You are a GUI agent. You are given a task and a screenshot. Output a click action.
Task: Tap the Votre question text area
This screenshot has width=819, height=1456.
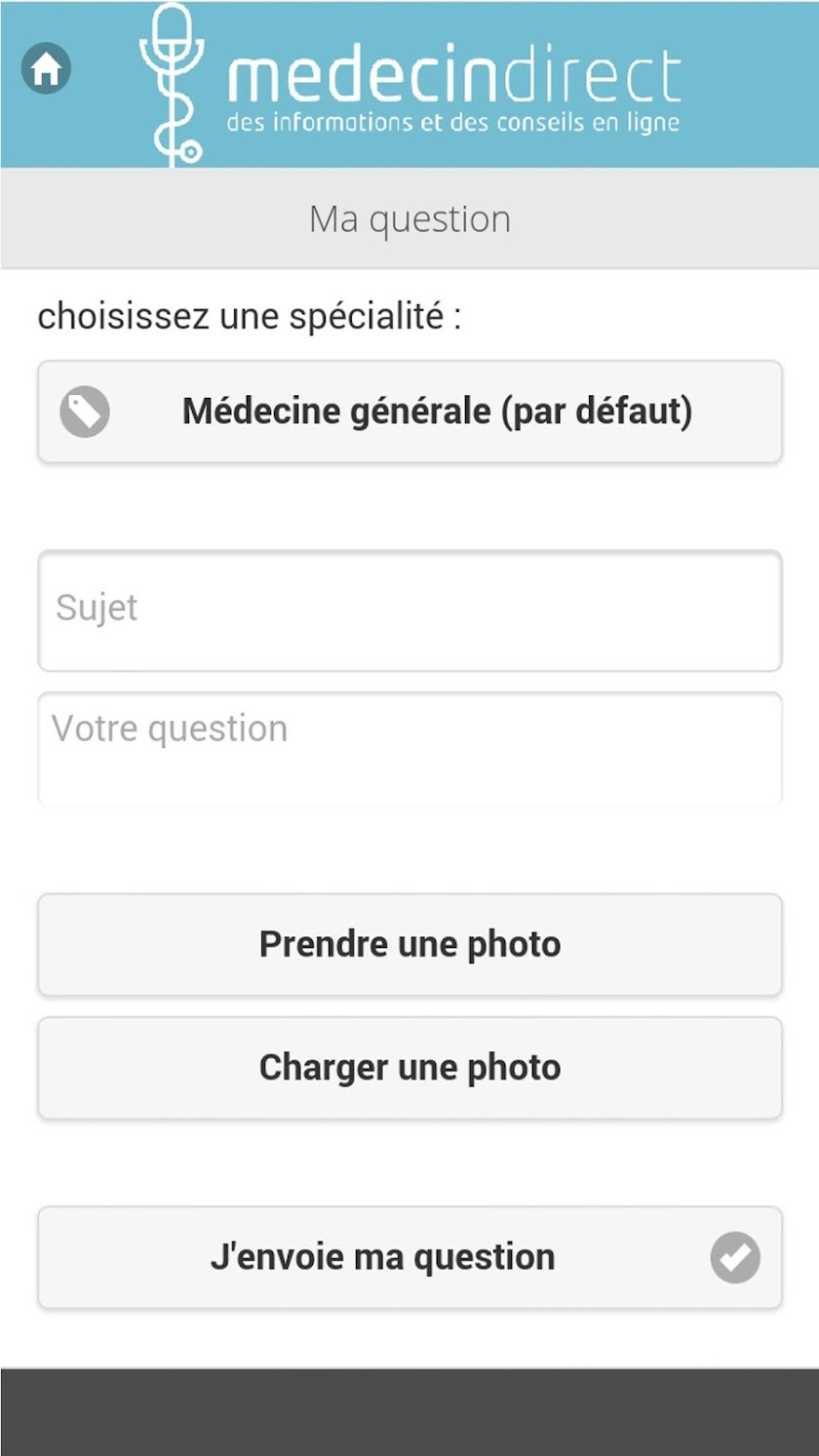409,749
